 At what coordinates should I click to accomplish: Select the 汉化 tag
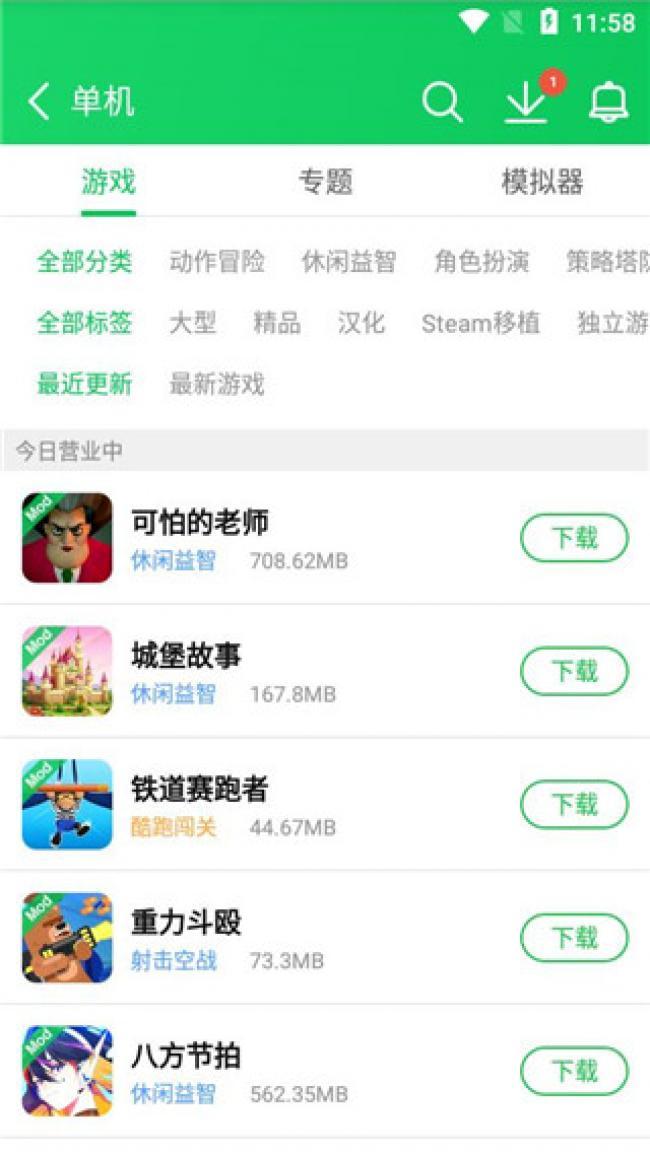[x=361, y=323]
